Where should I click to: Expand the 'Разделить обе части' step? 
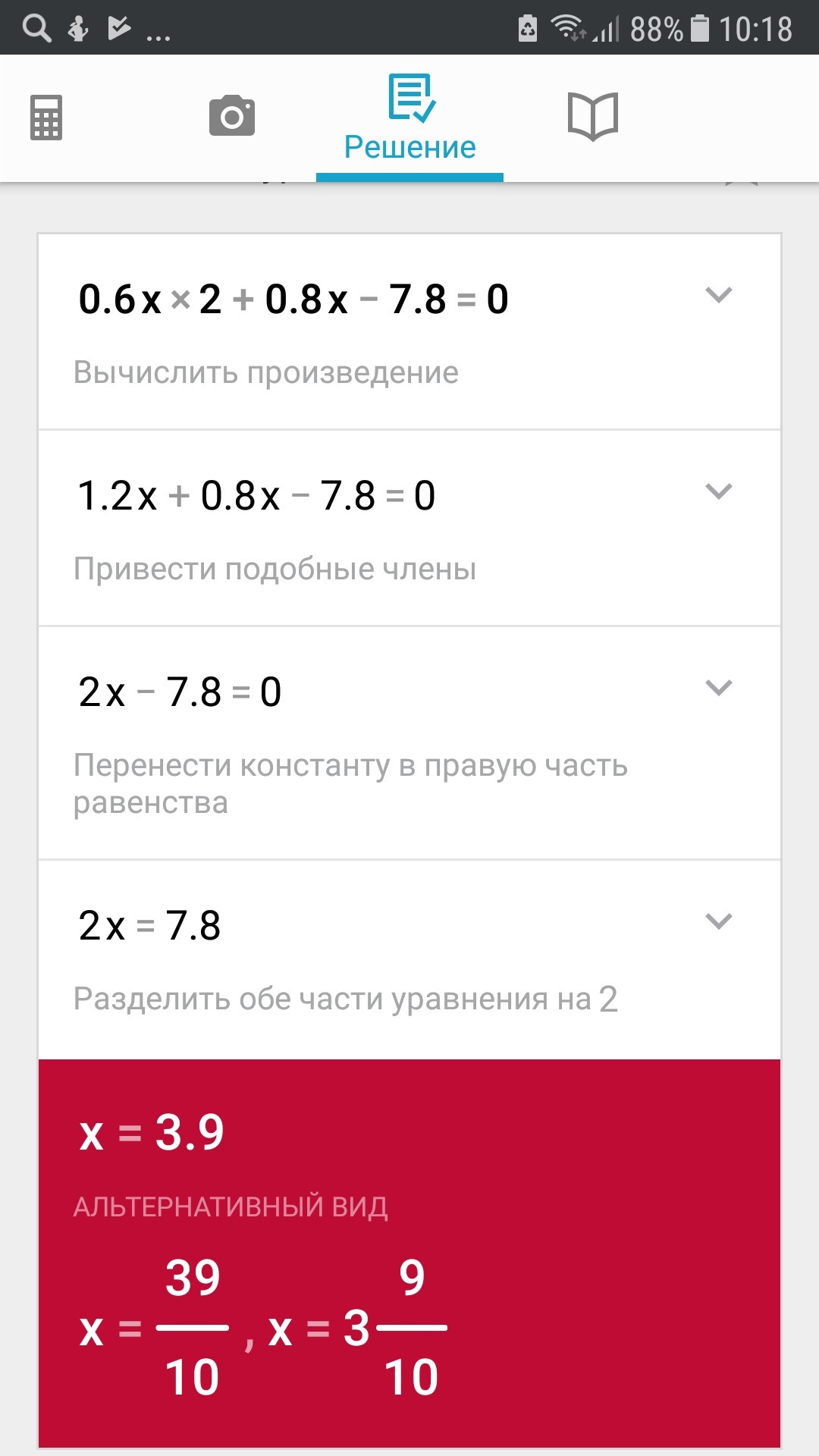coord(718,921)
